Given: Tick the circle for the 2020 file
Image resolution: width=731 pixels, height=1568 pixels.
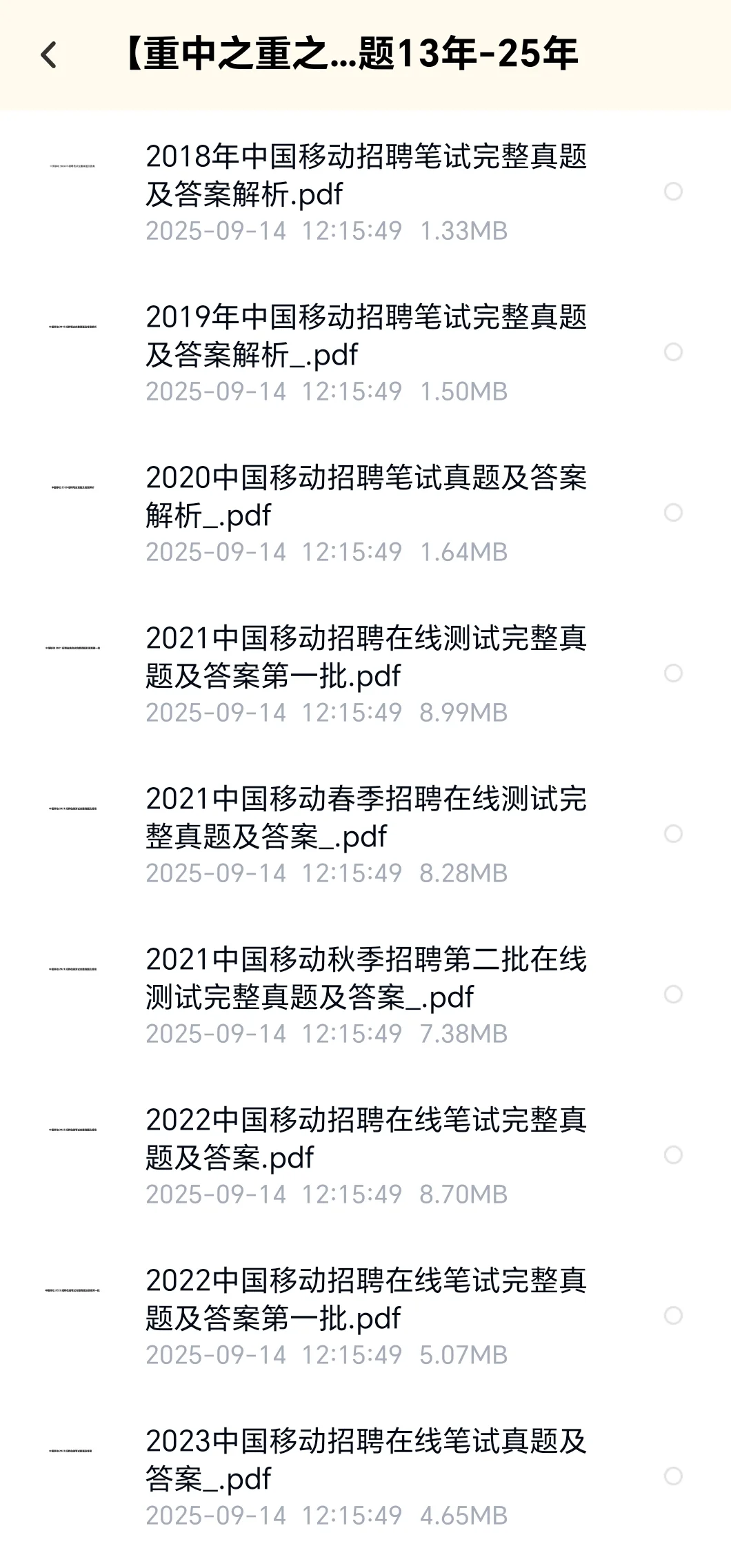Looking at the screenshot, I should click(x=673, y=513).
